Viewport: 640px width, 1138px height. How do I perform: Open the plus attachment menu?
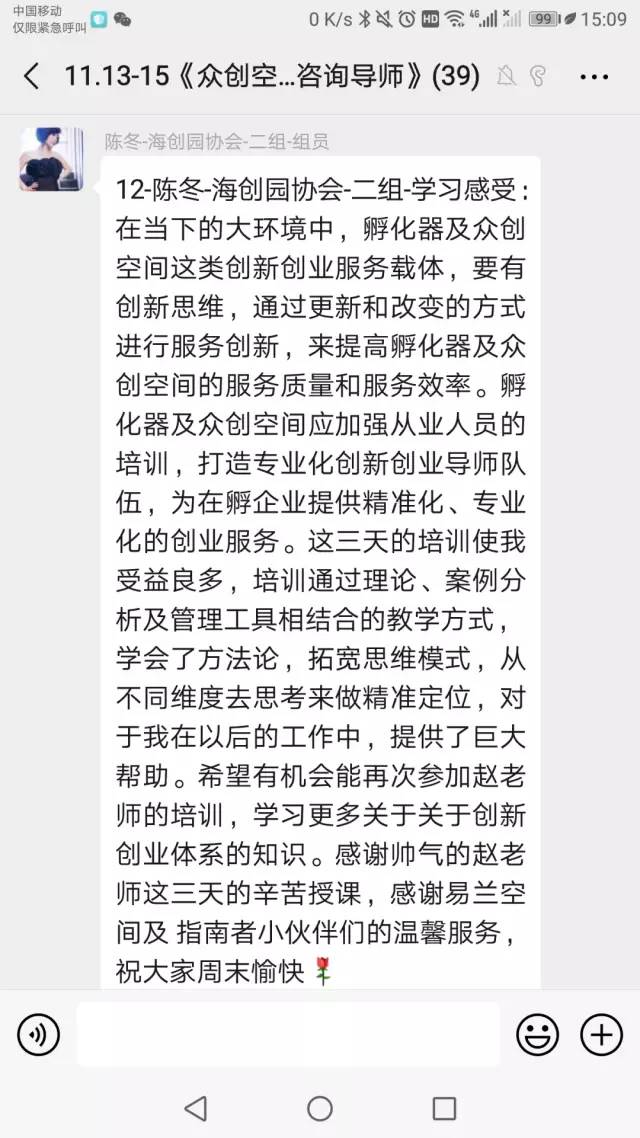(602, 1034)
